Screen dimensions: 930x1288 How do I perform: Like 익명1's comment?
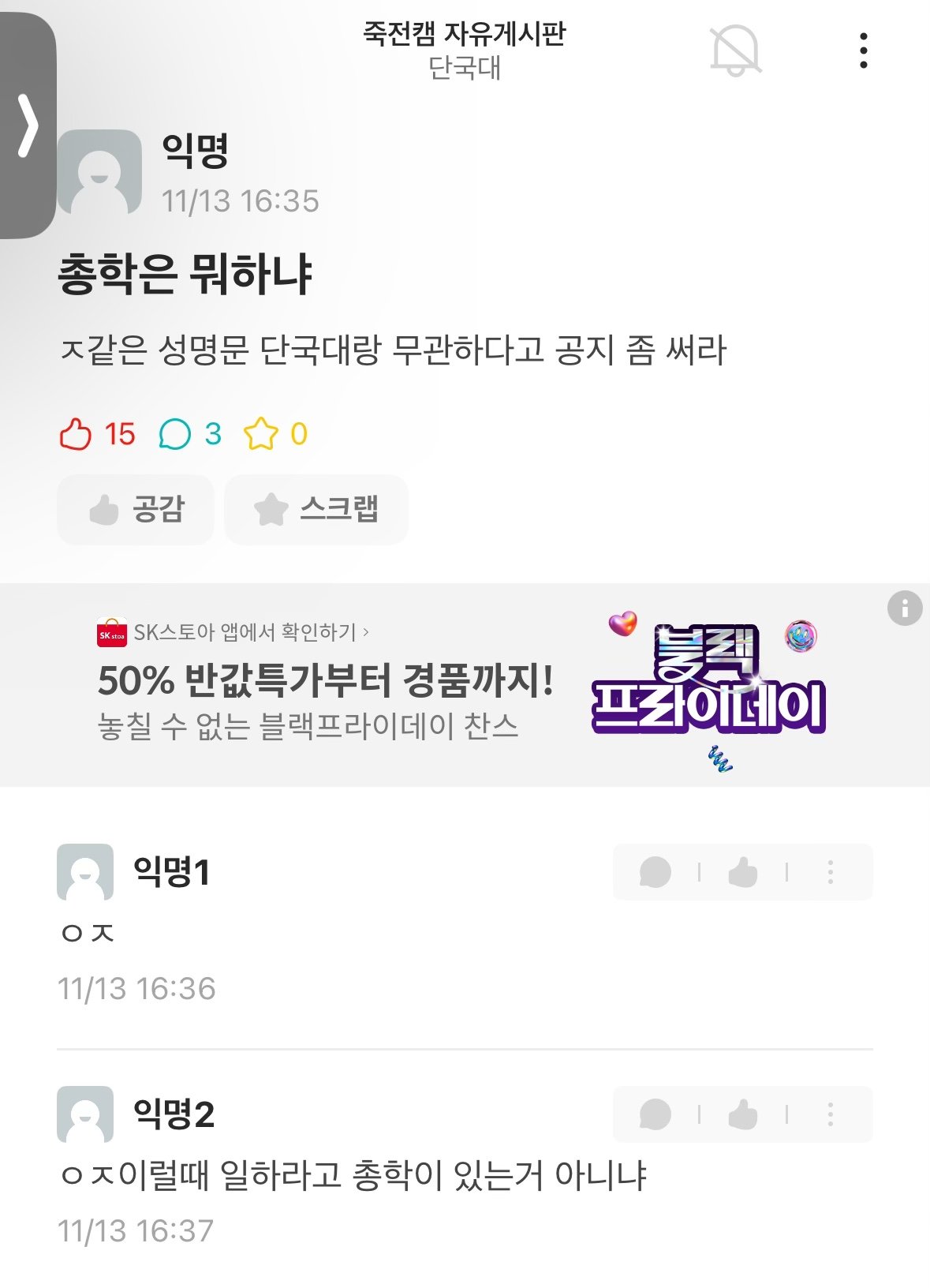pyautogui.click(x=743, y=872)
